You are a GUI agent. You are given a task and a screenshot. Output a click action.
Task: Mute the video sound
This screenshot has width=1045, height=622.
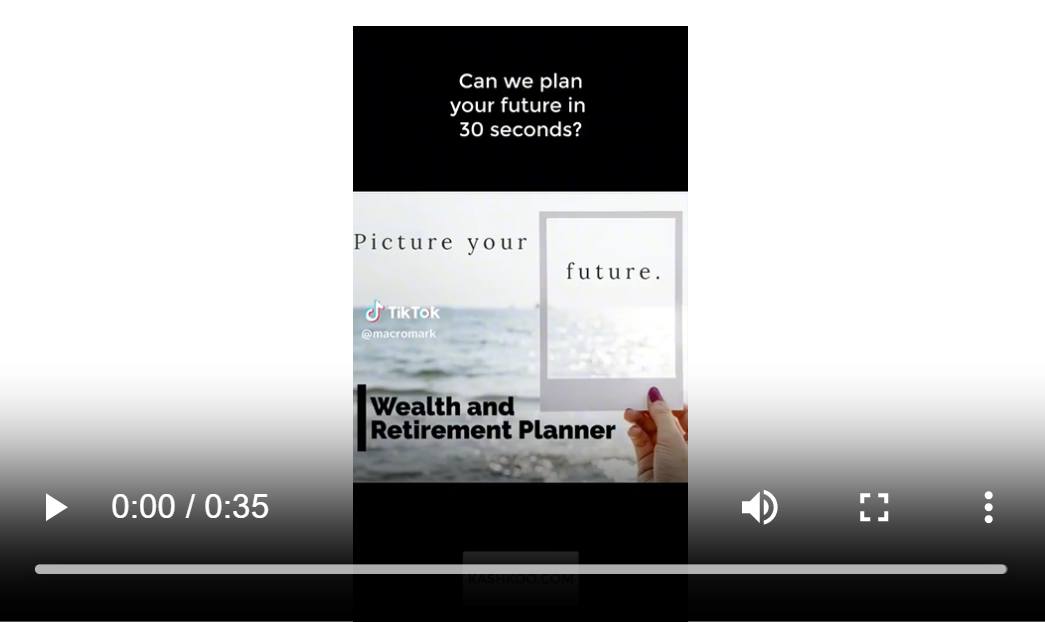point(759,507)
